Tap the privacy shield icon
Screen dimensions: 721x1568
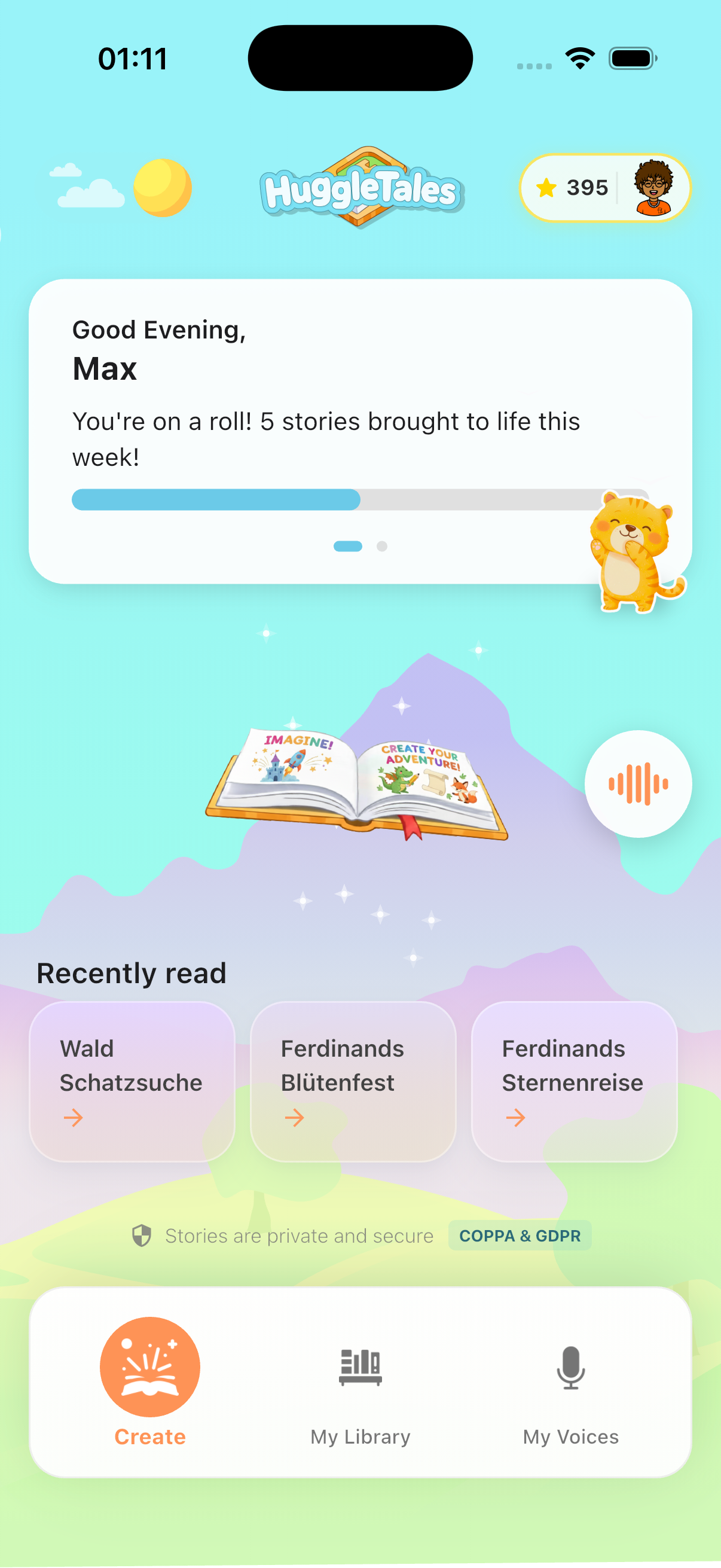(x=140, y=1235)
